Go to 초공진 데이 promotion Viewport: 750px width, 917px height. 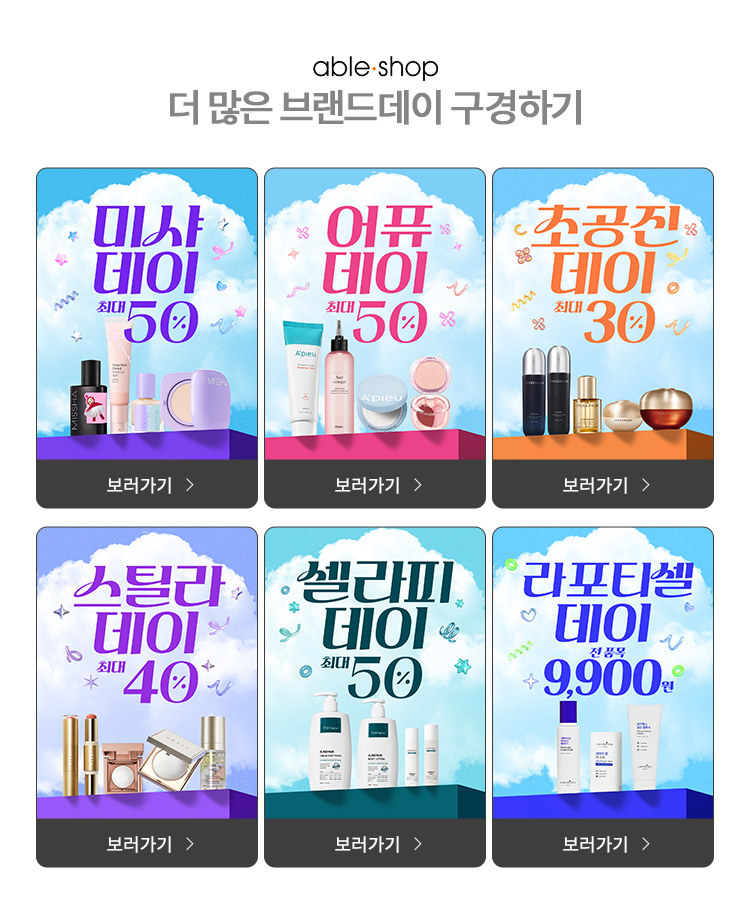tap(603, 485)
